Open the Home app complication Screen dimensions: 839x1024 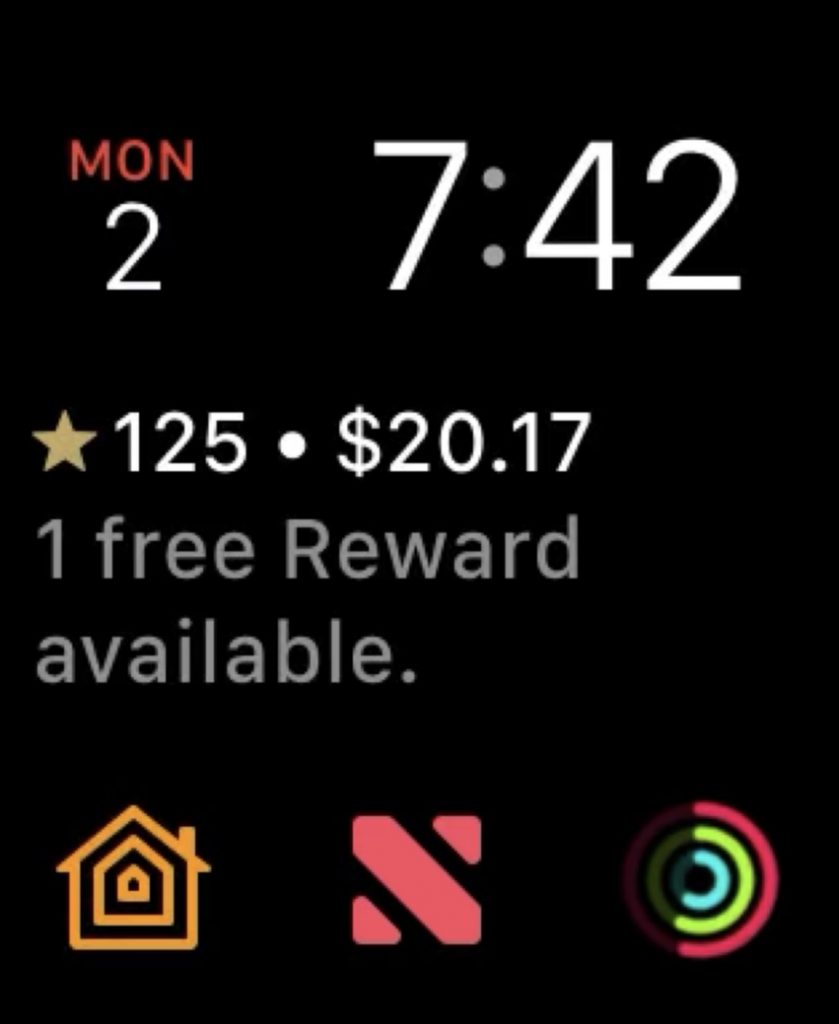coord(133,879)
